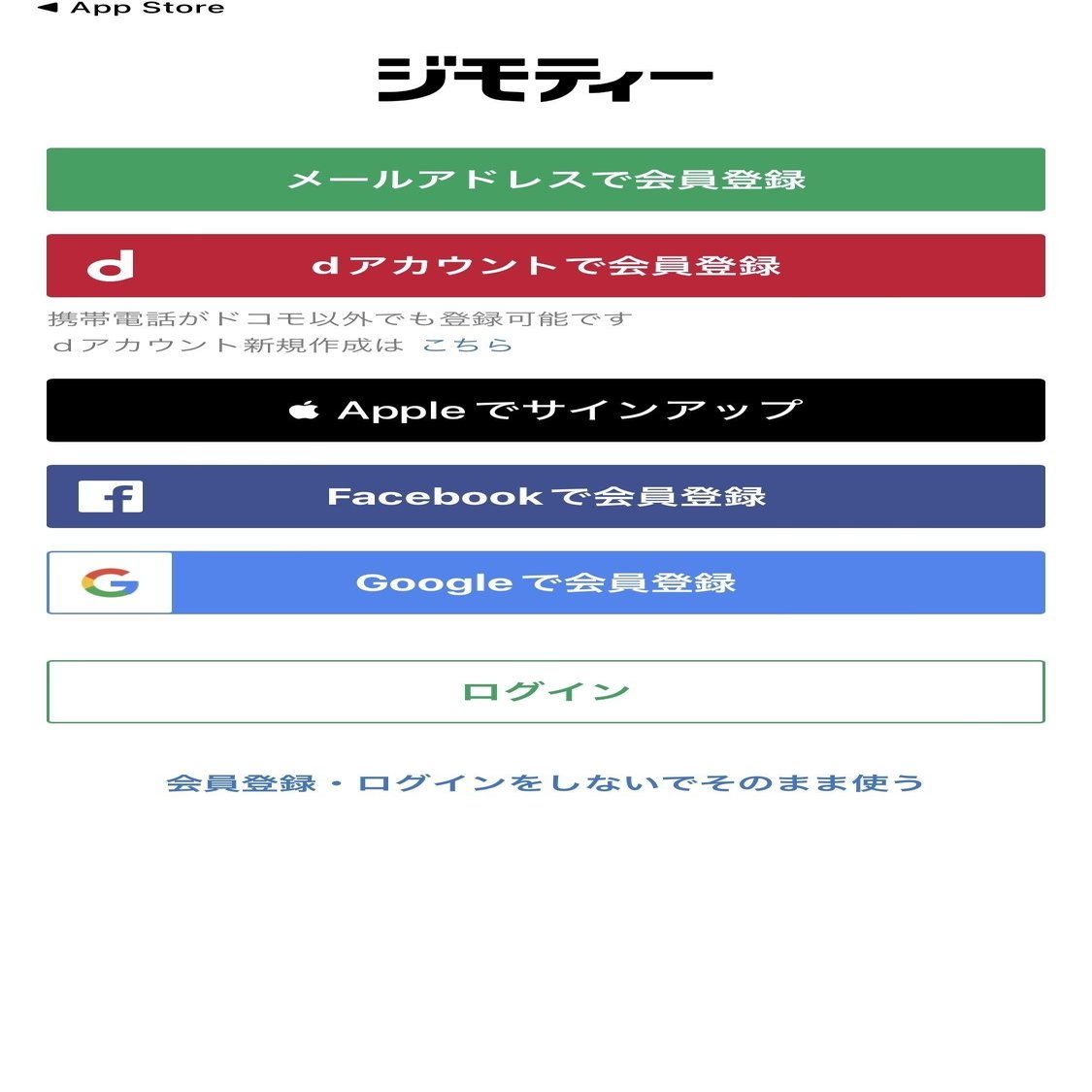Choose Appleでサインアップ
This screenshot has height=1092, width=1092.
pos(546,411)
